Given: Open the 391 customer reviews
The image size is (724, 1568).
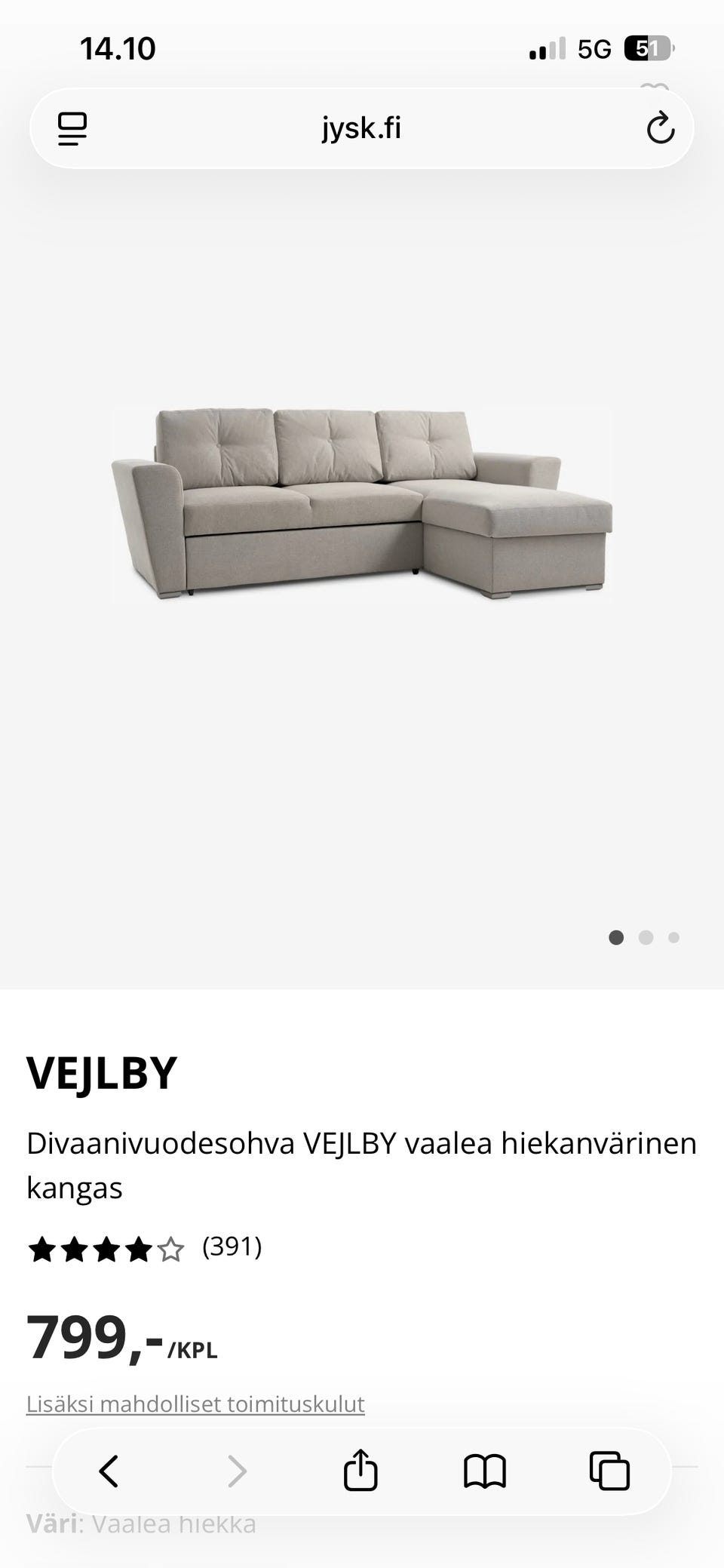Looking at the screenshot, I should click(232, 1247).
